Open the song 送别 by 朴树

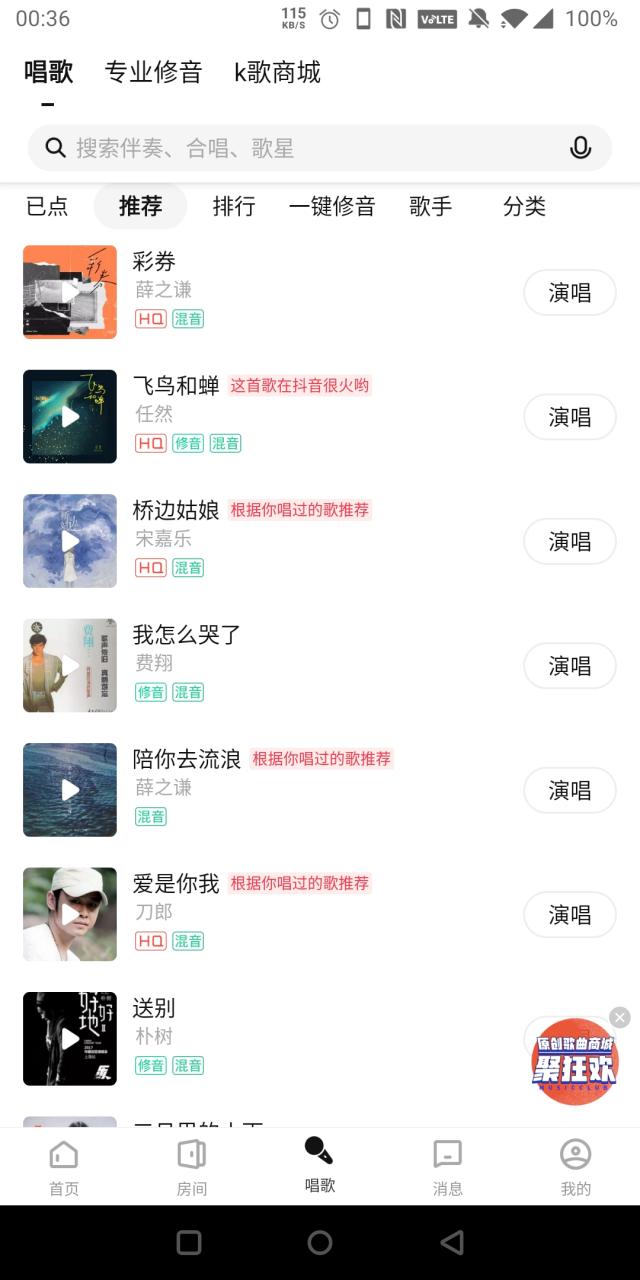[x=154, y=1008]
